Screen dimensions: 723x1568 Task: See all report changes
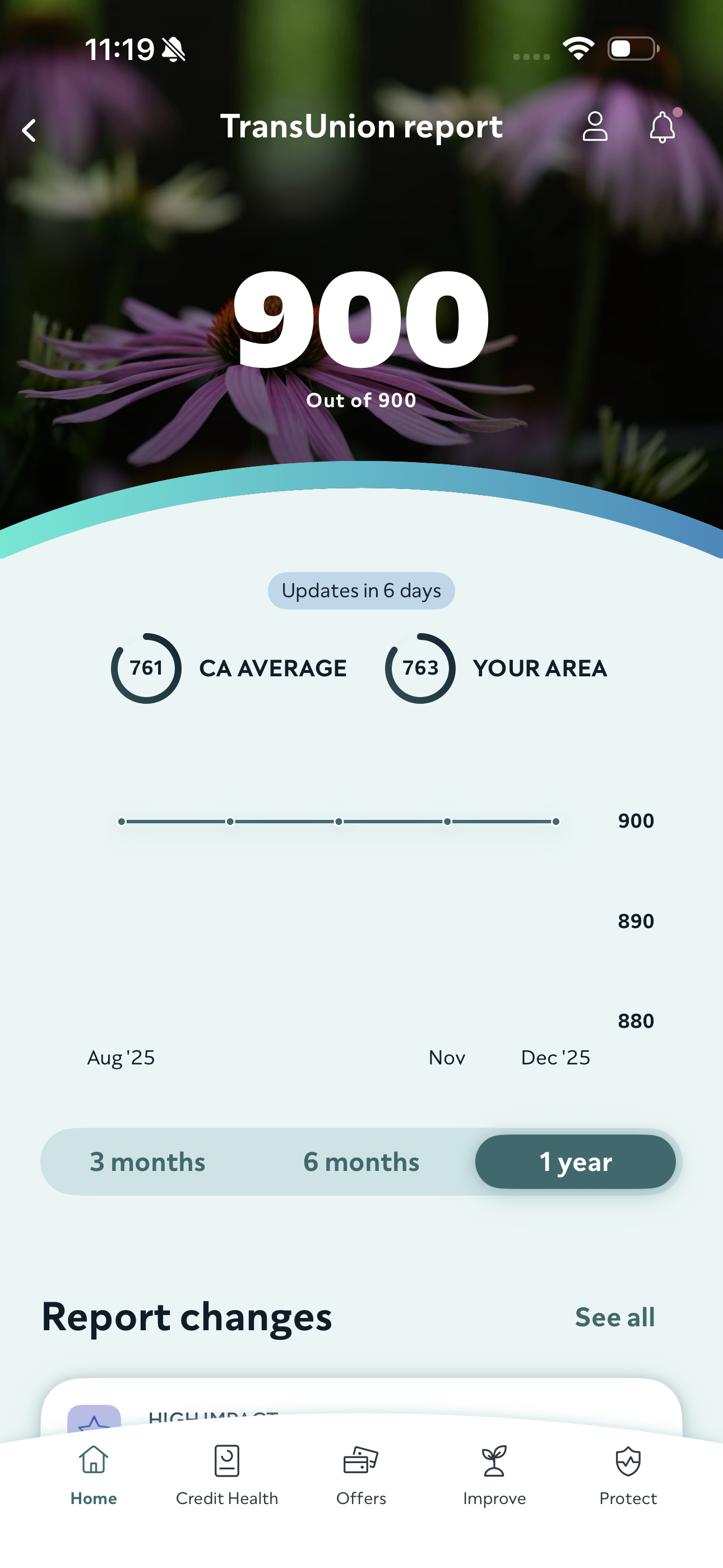point(615,1317)
